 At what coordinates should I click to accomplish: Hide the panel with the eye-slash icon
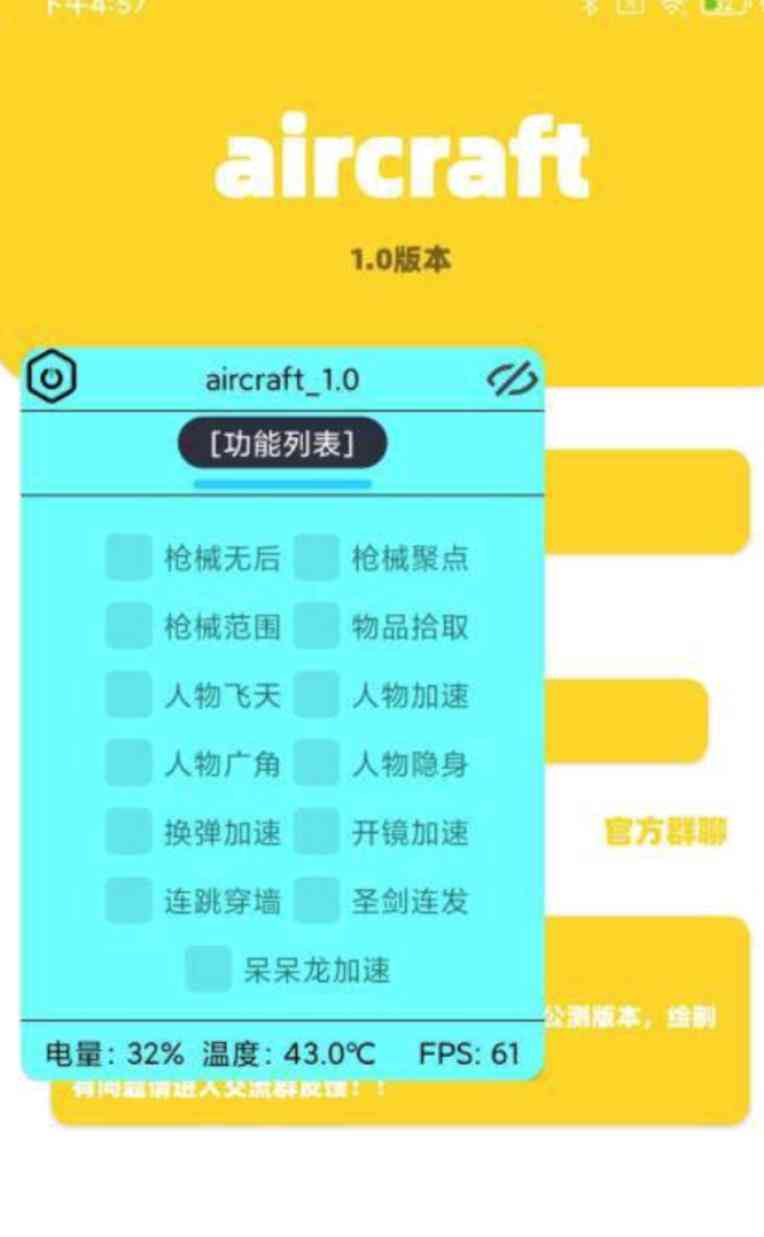pyautogui.click(x=512, y=379)
